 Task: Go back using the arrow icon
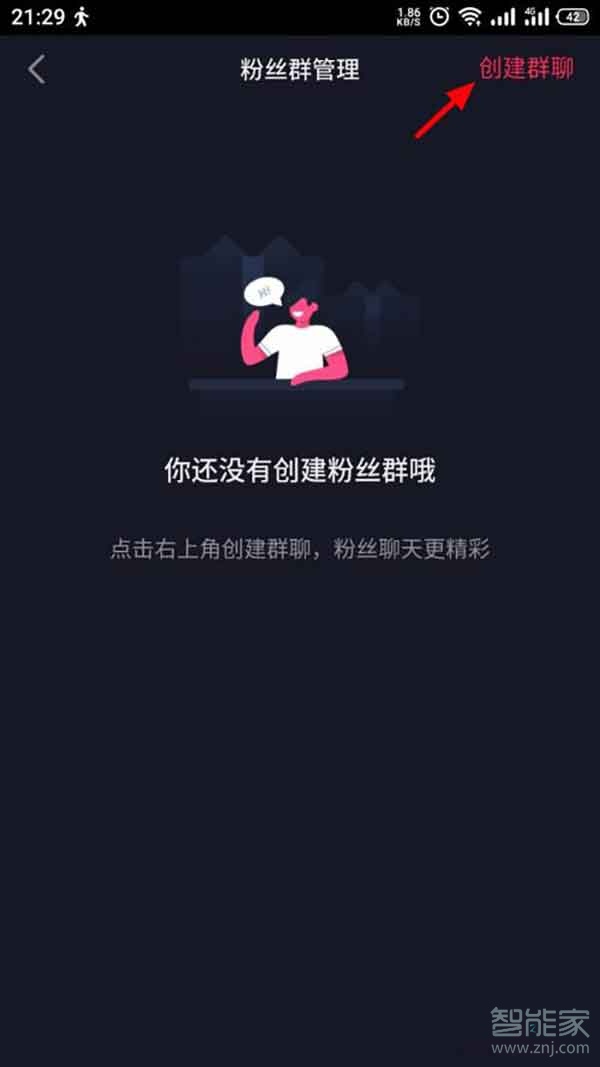tap(37, 69)
